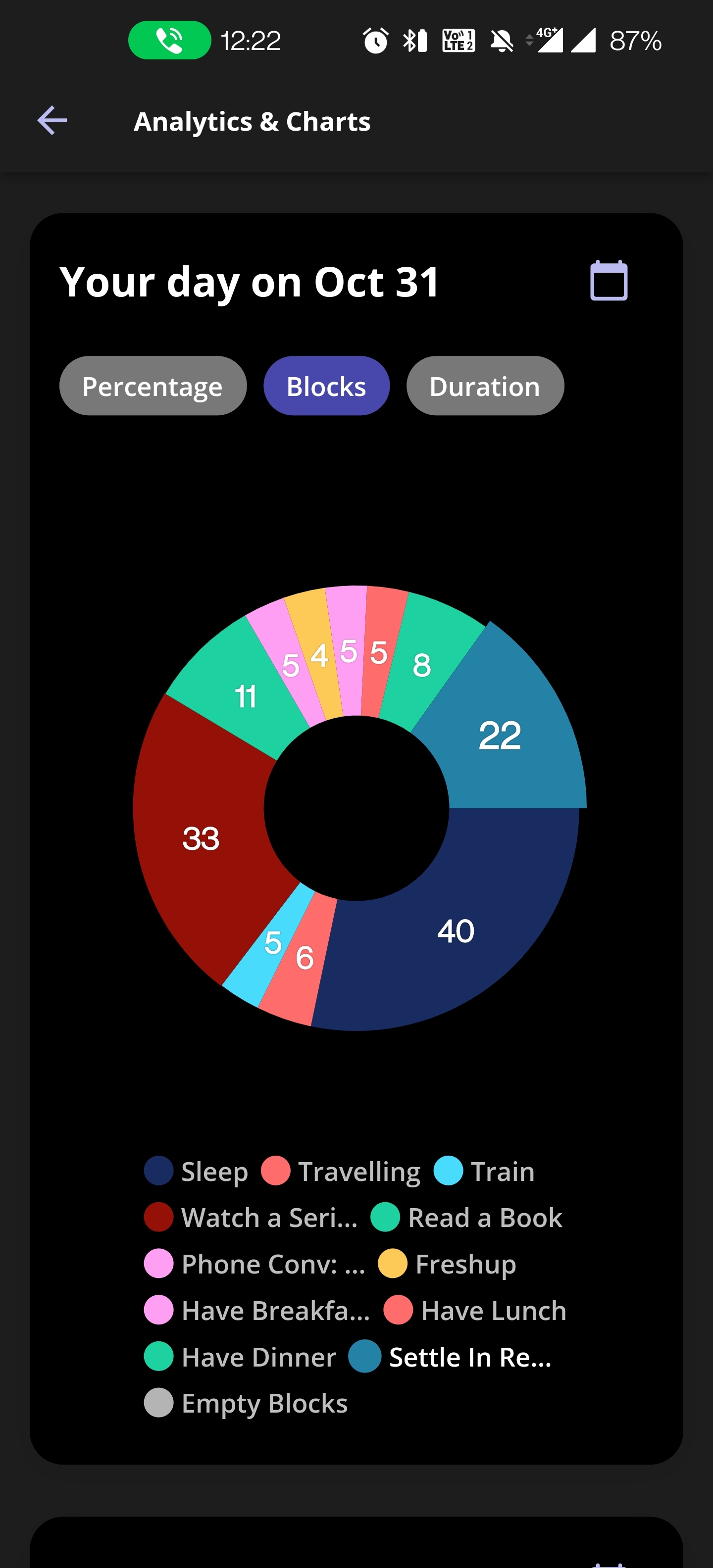
Task: Tap the dark red slice showing 33
Action: coord(201,838)
